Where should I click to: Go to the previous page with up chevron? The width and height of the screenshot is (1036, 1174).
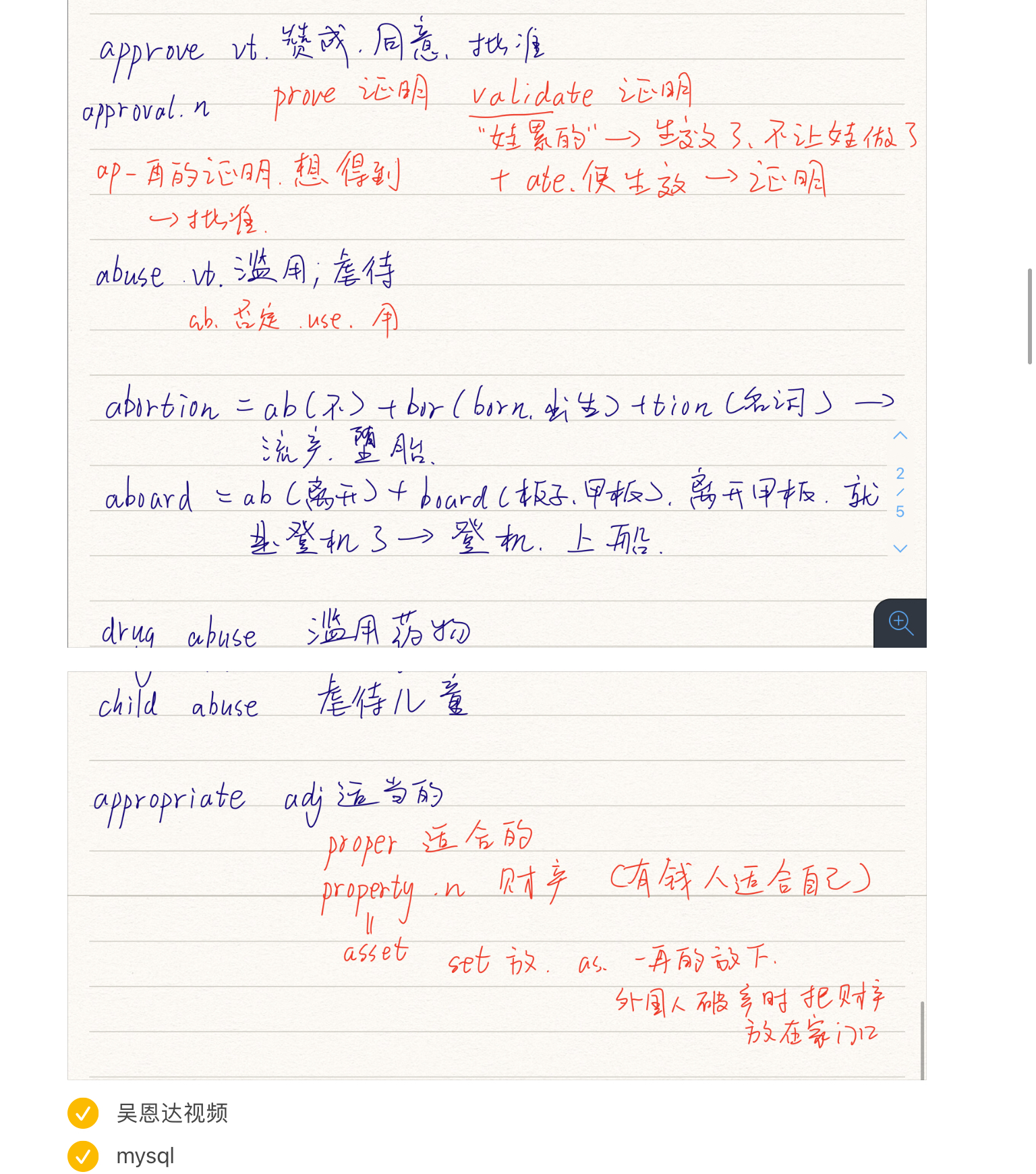coord(900,436)
